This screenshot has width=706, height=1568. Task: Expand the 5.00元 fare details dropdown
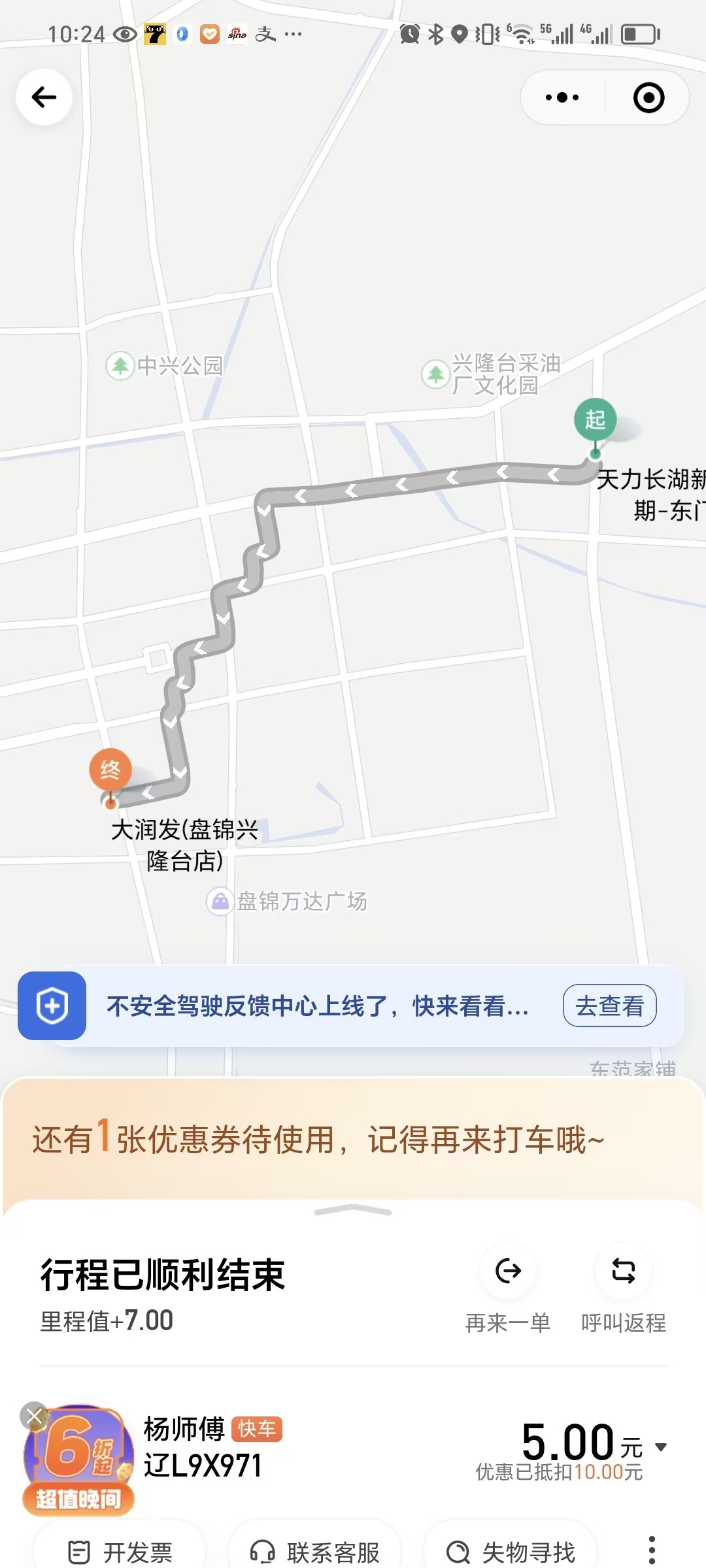(x=661, y=1446)
